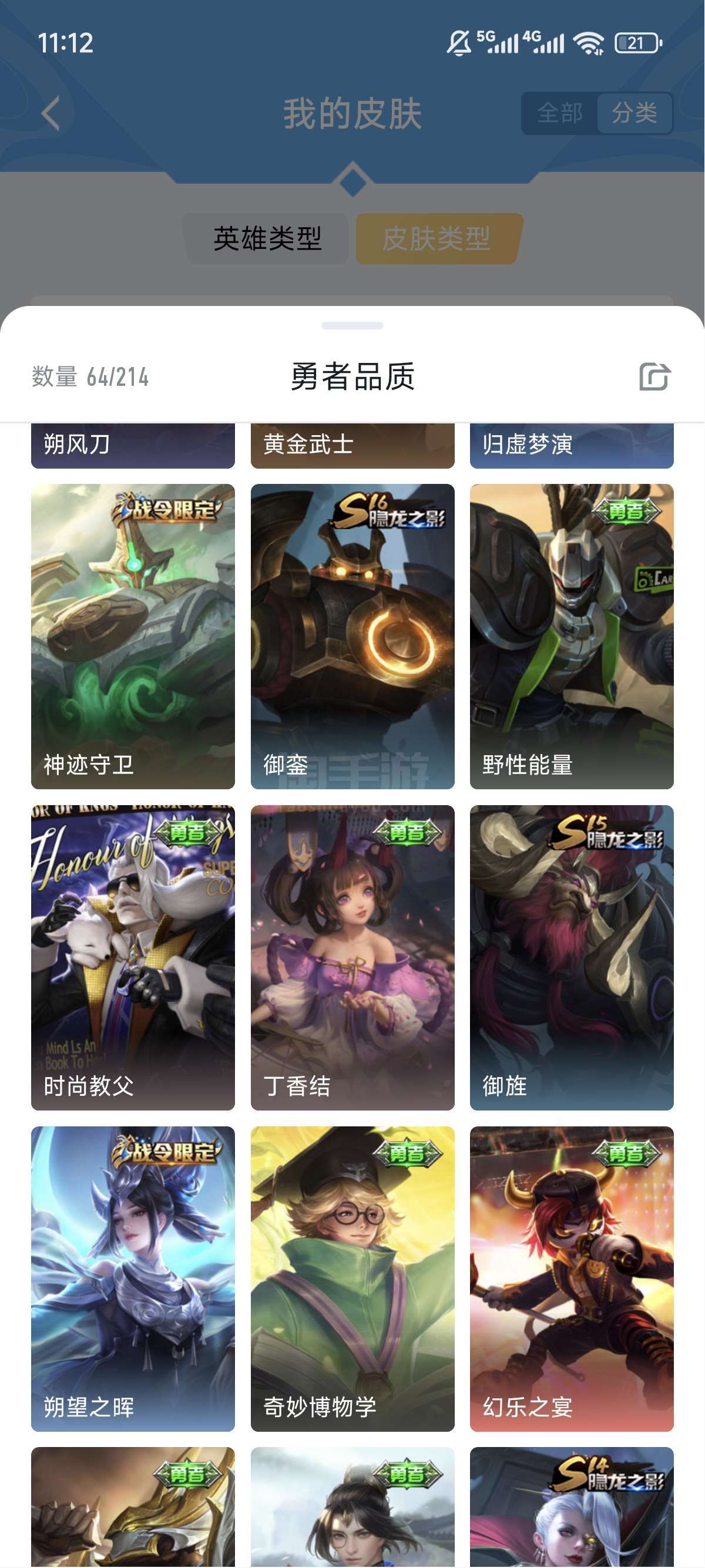
Task: Tap the sheet's top drag handle
Action: click(352, 326)
